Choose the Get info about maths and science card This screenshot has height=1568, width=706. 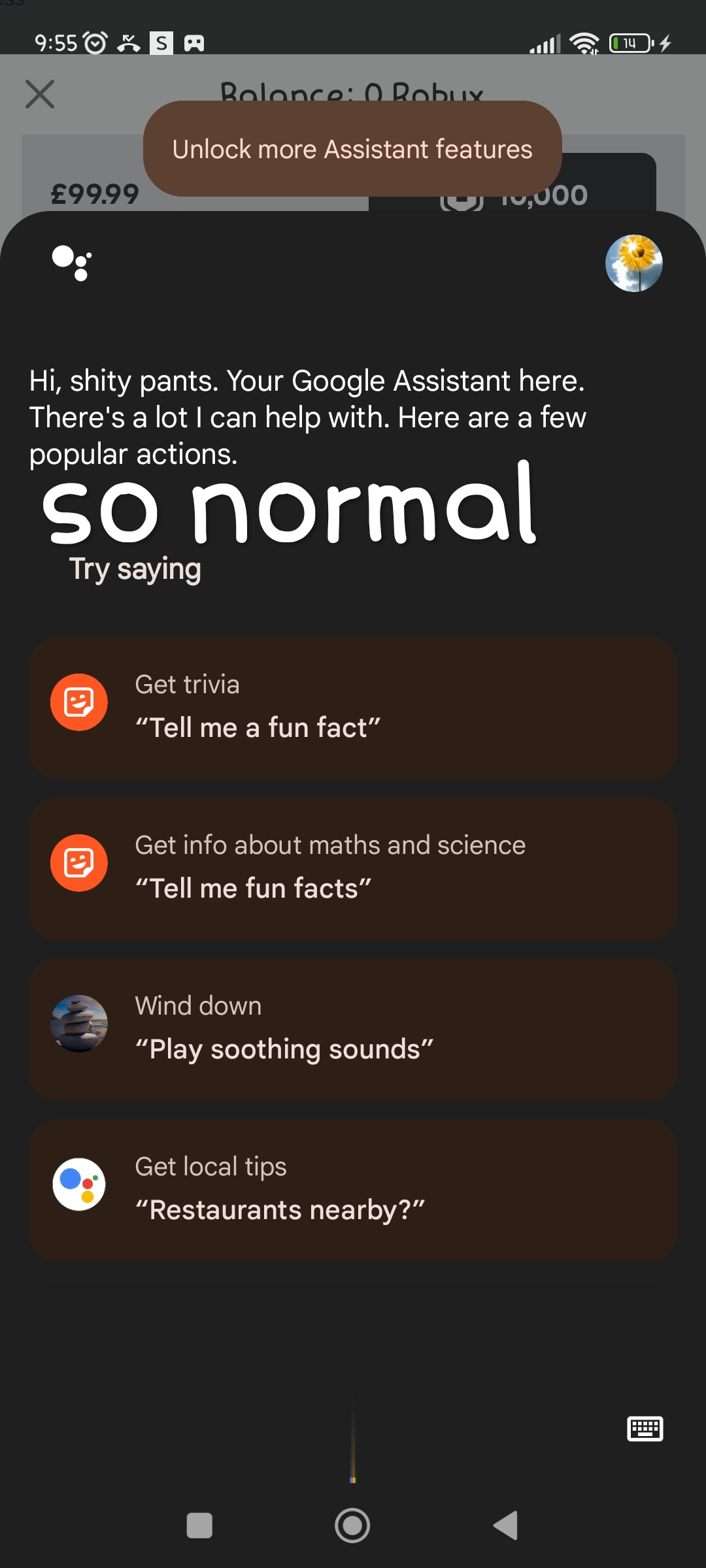pos(352,868)
